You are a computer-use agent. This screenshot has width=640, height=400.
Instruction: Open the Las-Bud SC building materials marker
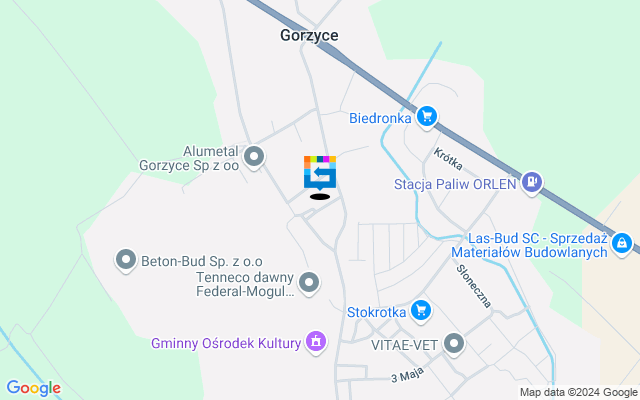[x=622, y=243]
